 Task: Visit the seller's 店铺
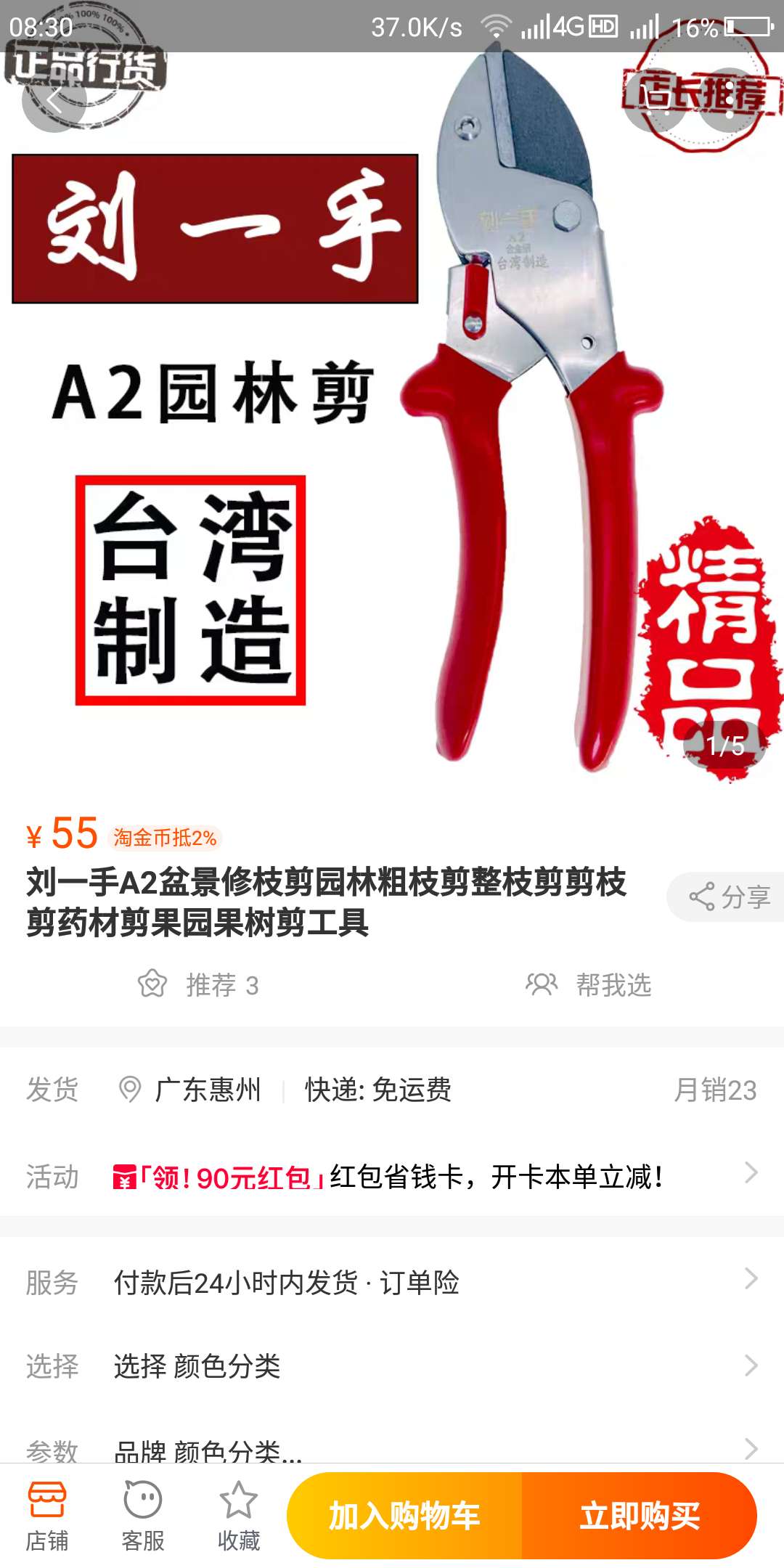47,1516
